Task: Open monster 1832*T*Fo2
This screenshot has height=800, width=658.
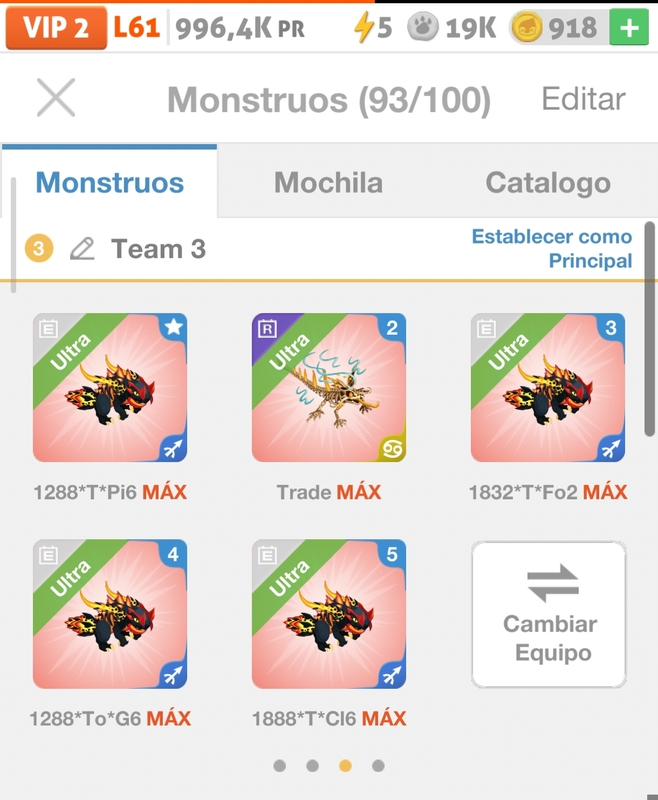Action: point(548,388)
